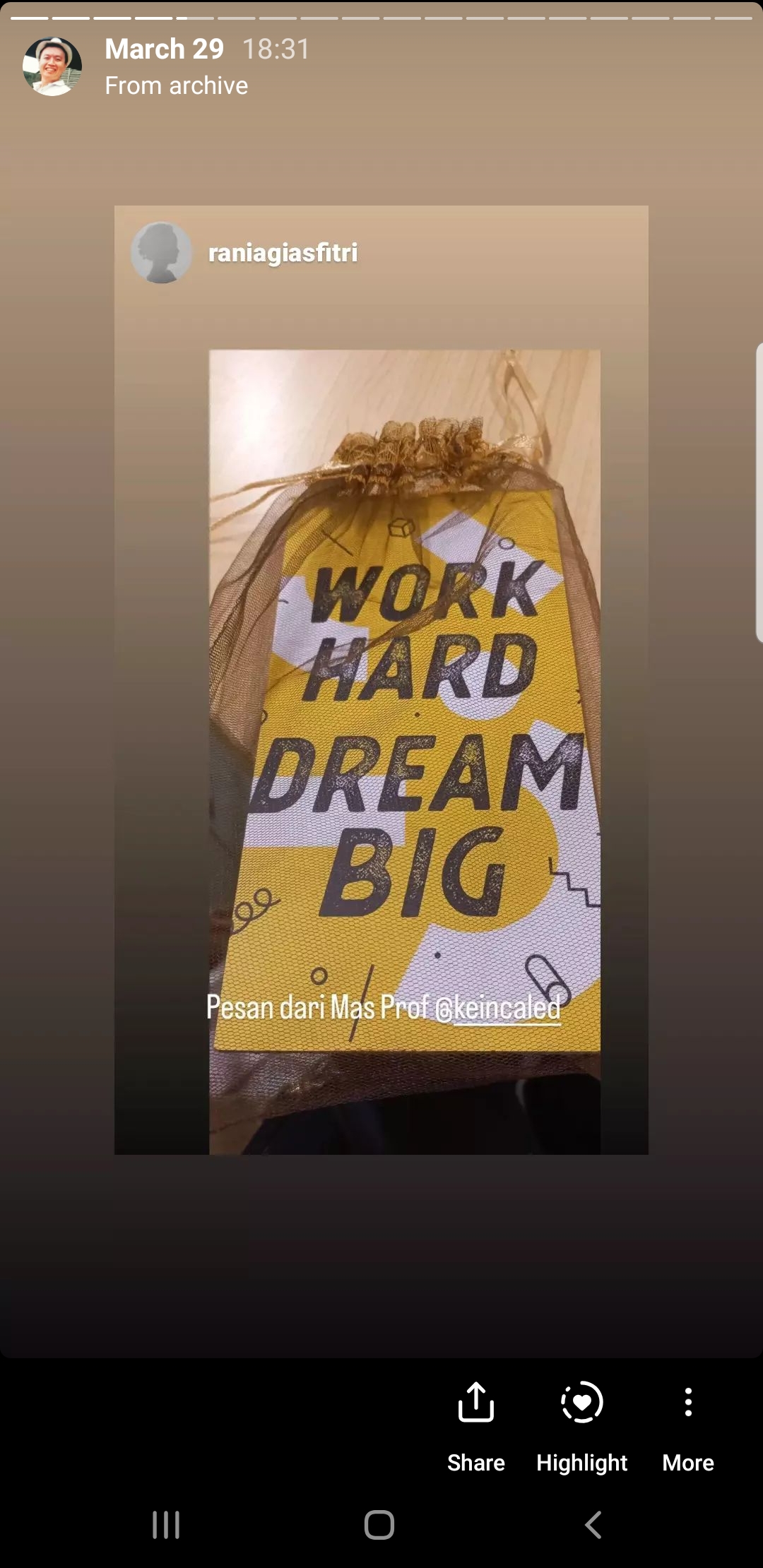
Task: Open the profile picture at top
Action: 52,66
